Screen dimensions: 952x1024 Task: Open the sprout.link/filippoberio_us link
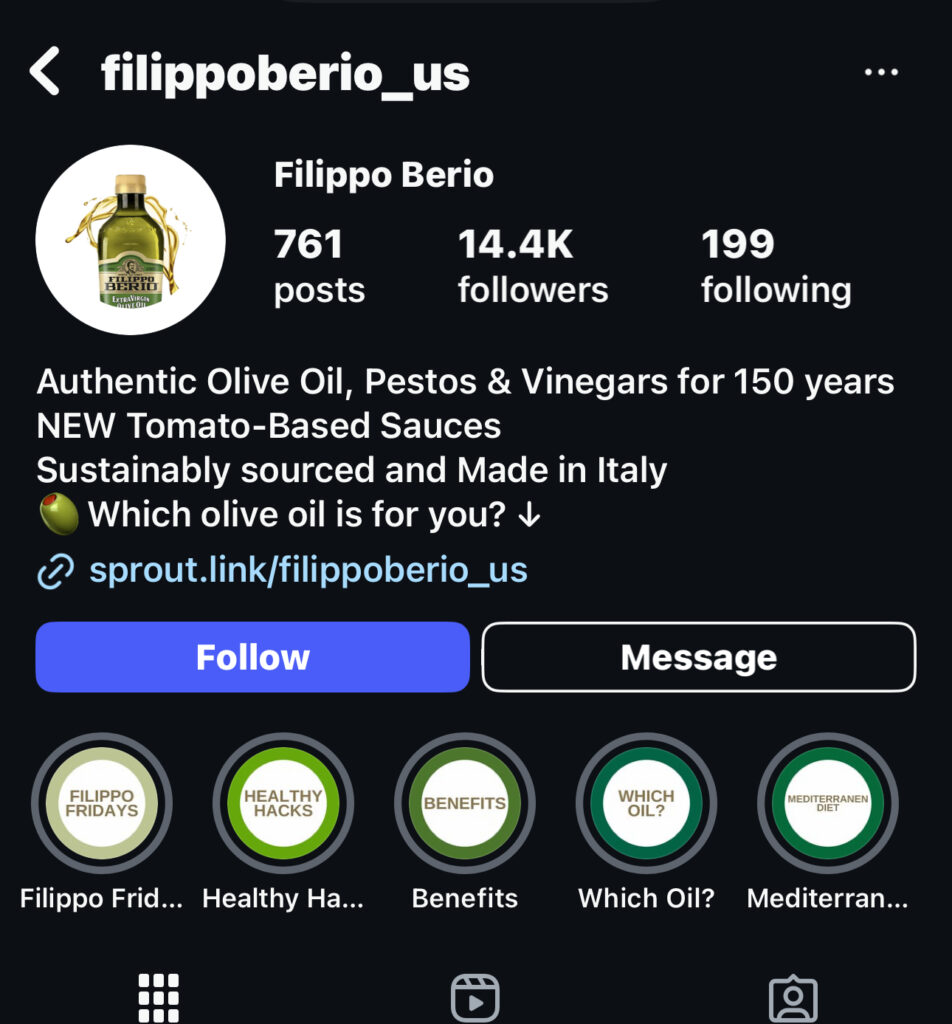pyautogui.click(x=308, y=570)
